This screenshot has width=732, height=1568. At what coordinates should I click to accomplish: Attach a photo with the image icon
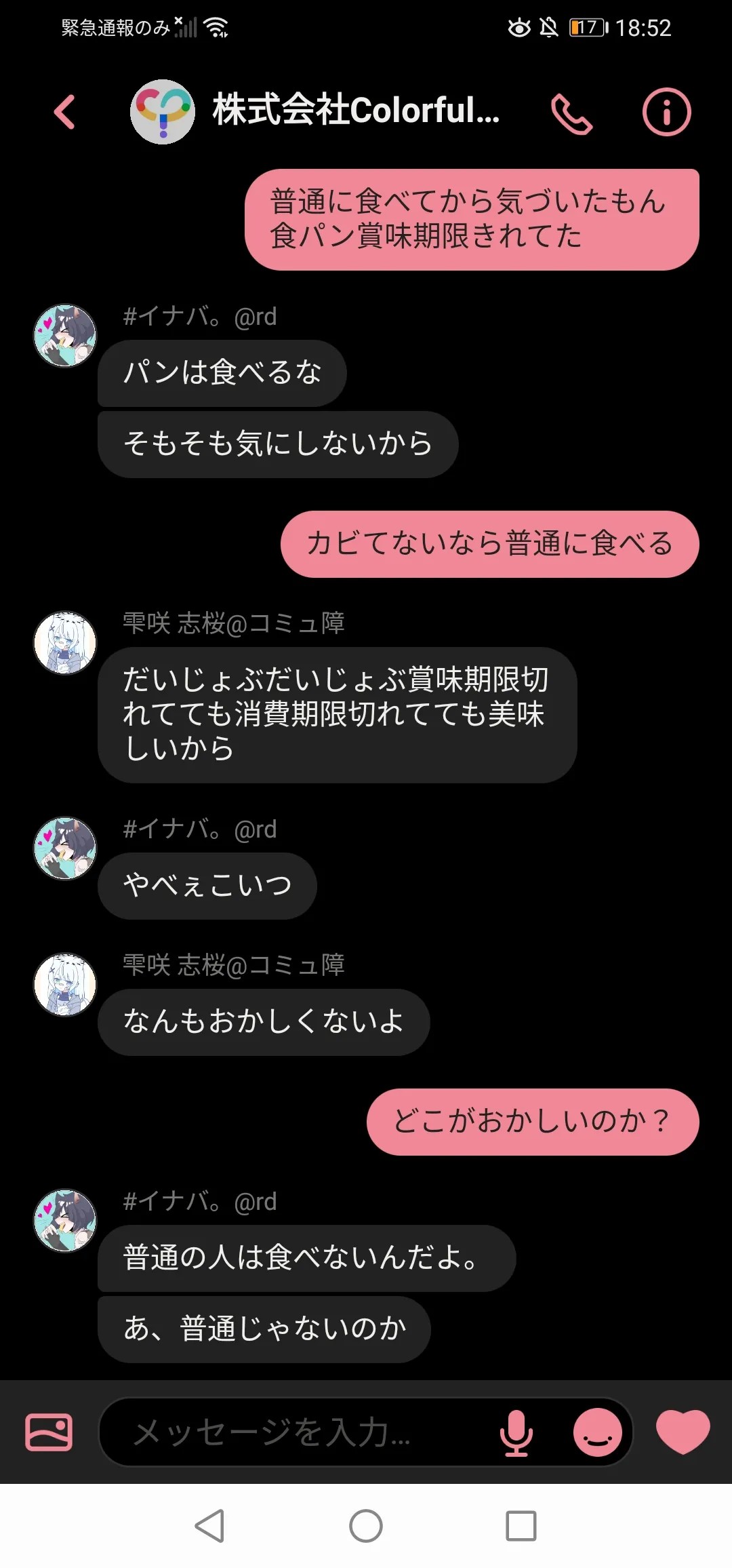coord(49,1432)
